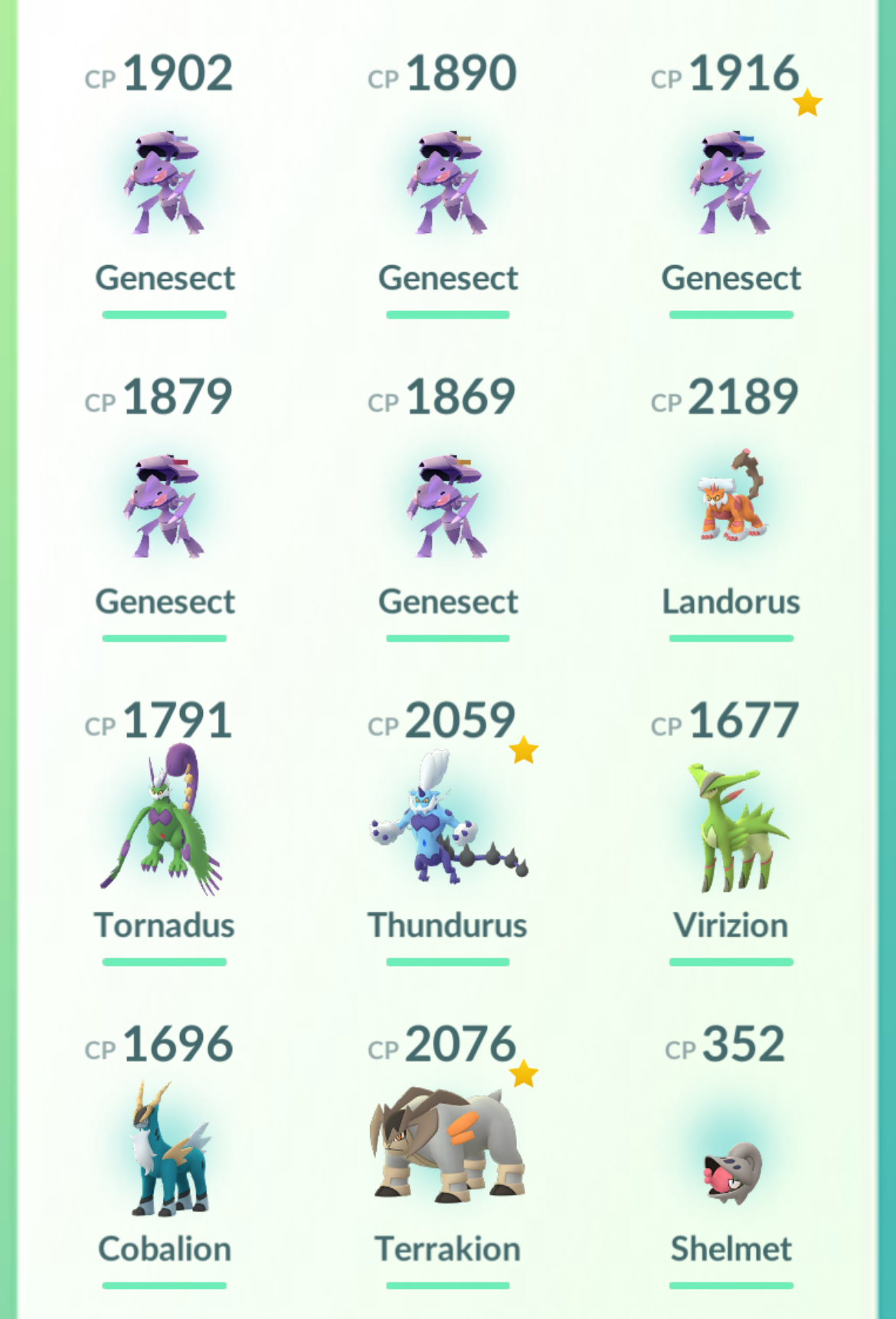Image resolution: width=896 pixels, height=1319 pixels.
Task: Select Virizion with CP 1677
Action: pos(731,827)
